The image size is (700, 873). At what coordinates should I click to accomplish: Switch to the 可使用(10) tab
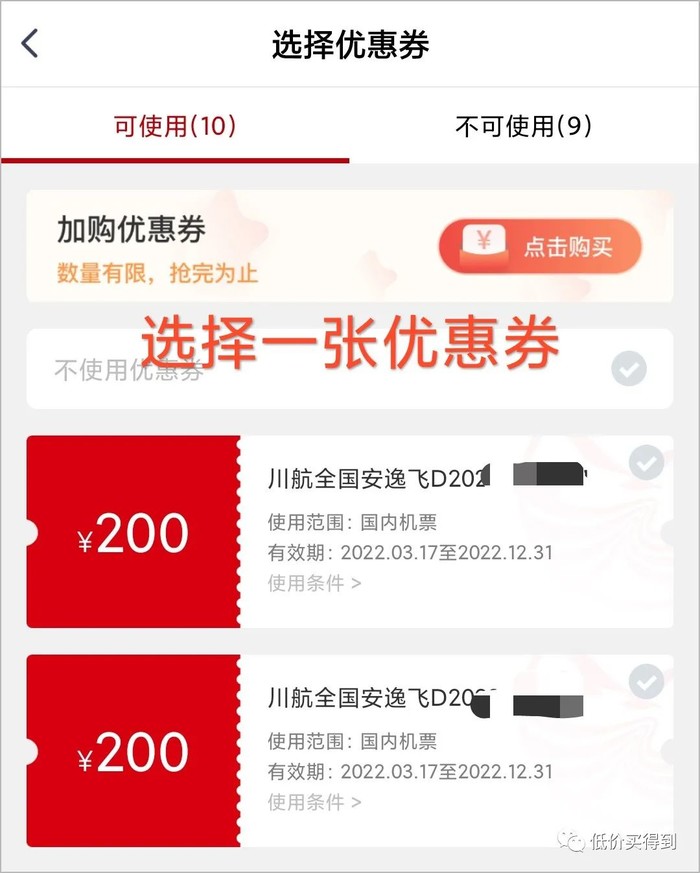click(175, 126)
